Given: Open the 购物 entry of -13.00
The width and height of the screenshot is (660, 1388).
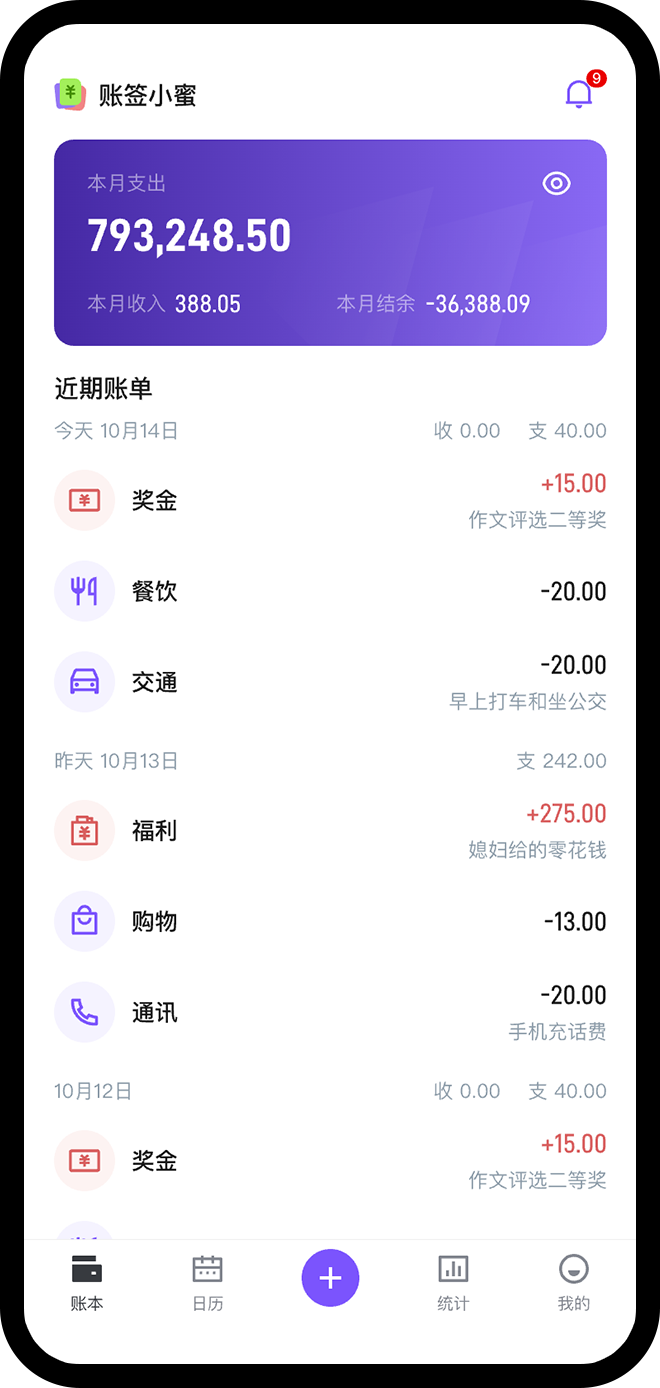Looking at the screenshot, I should pyautogui.click(x=330, y=921).
